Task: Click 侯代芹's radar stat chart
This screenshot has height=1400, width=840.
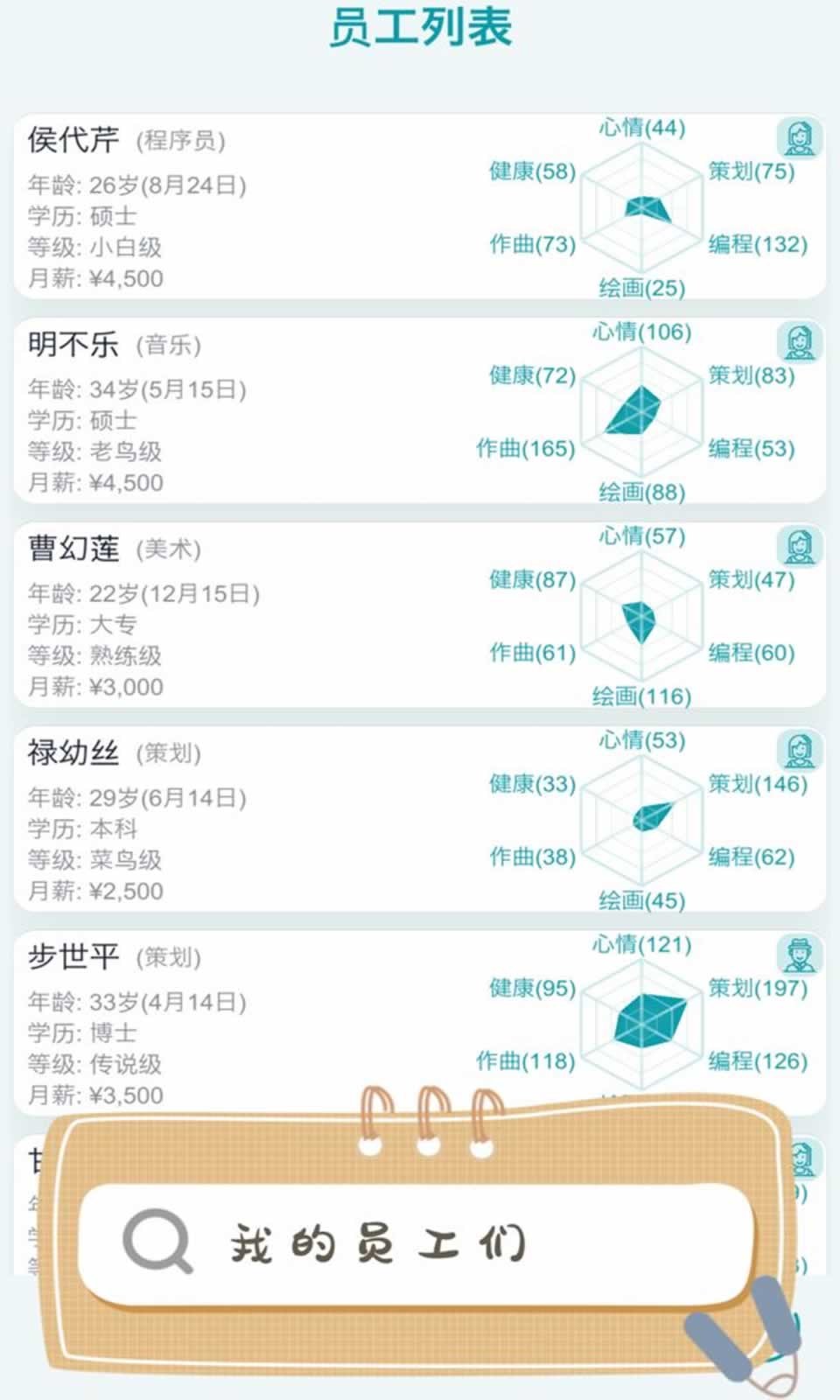Action: (x=643, y=207)
